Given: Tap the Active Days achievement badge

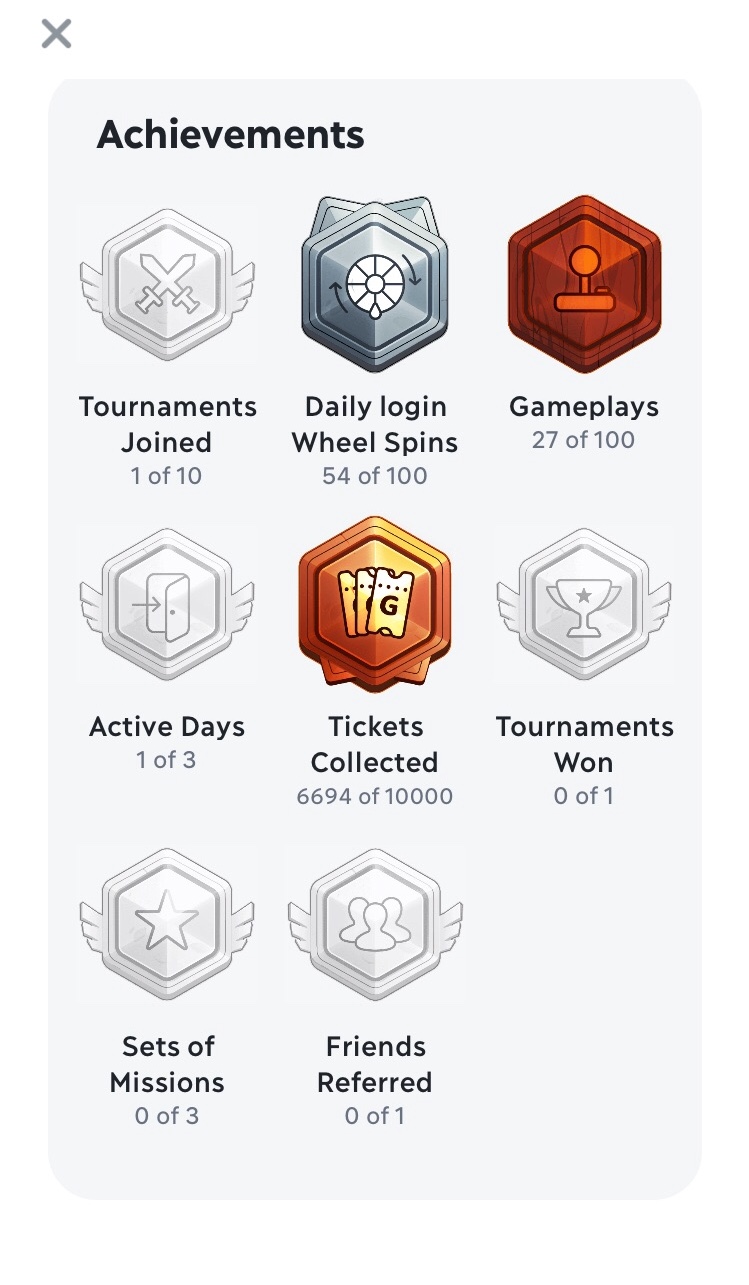Looking at the screenshot, I should [167, 603].
